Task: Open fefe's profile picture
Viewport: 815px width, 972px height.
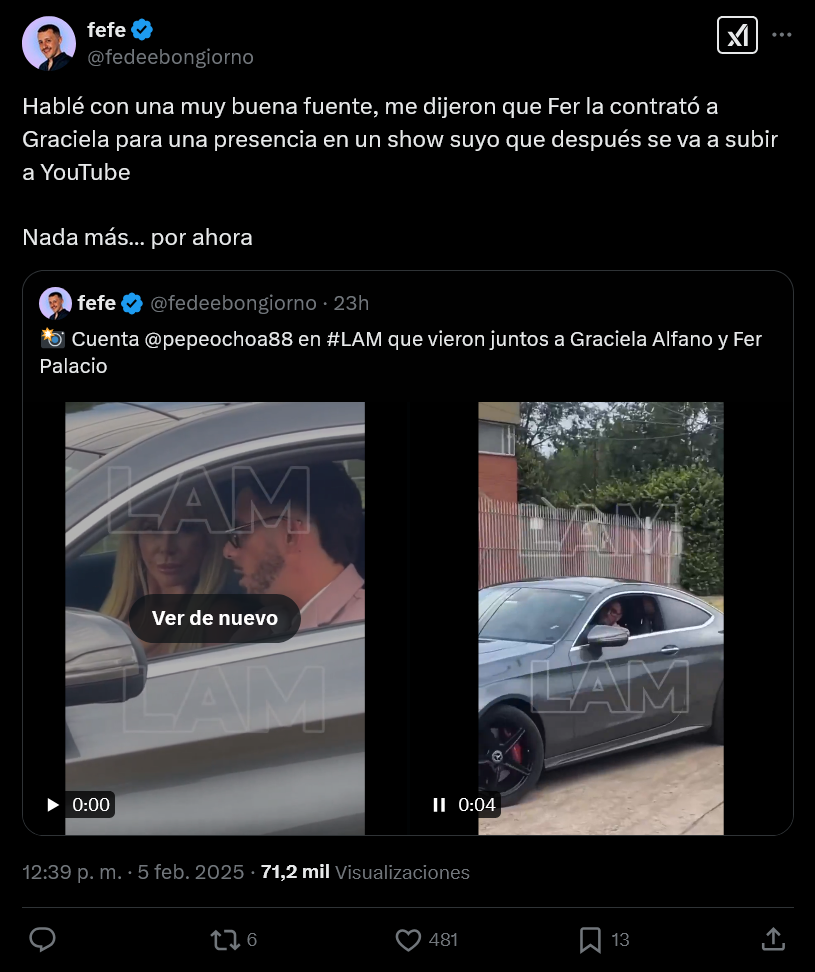Action: 49,43
